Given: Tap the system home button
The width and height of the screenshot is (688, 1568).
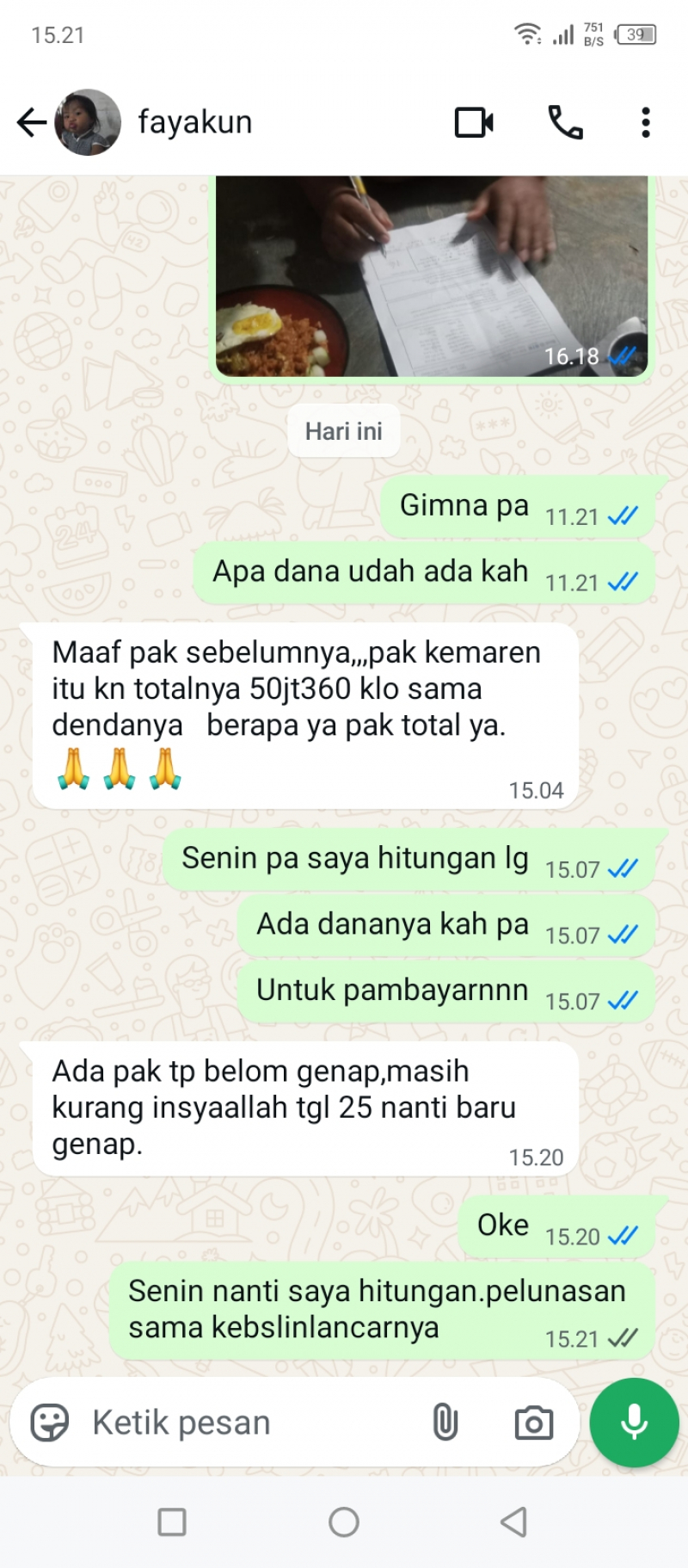Looking at the screenshot, I should pos(344,1522).
